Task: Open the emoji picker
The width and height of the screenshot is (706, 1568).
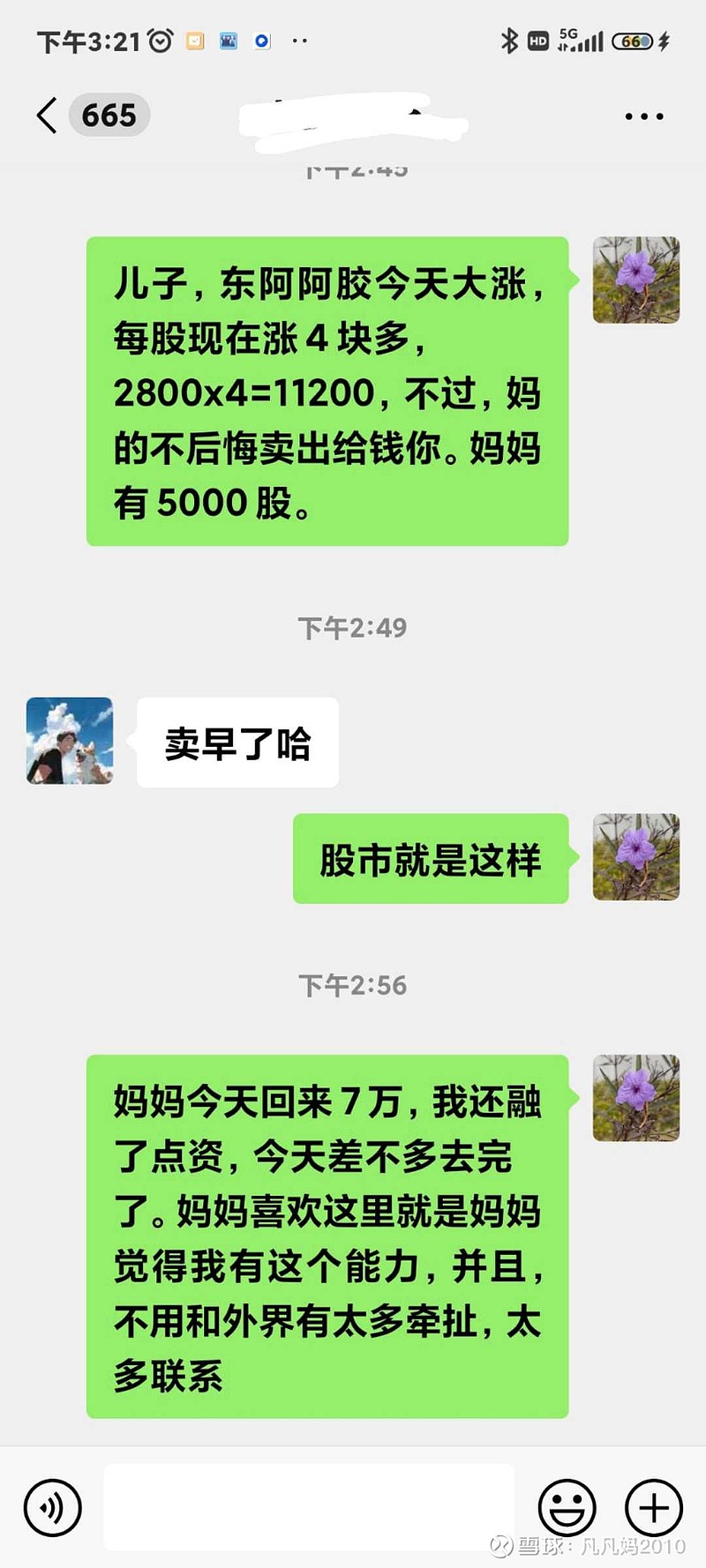Action: click(x=567, y=1507)
